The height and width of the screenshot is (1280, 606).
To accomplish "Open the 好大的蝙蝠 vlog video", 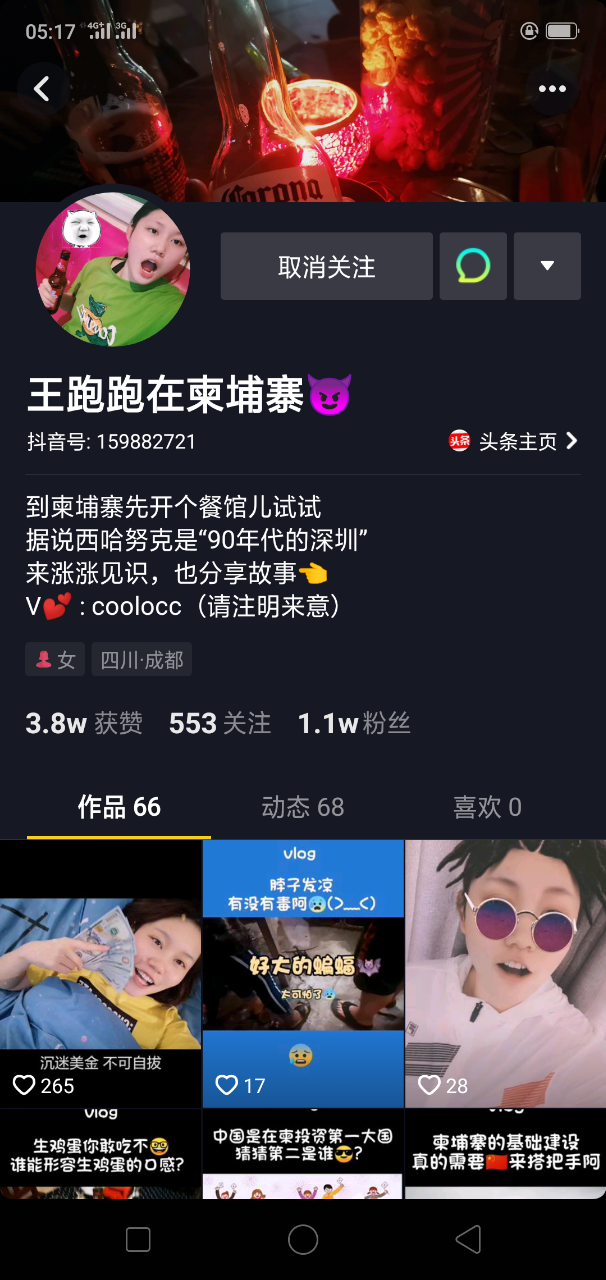I will pos(303,972).
